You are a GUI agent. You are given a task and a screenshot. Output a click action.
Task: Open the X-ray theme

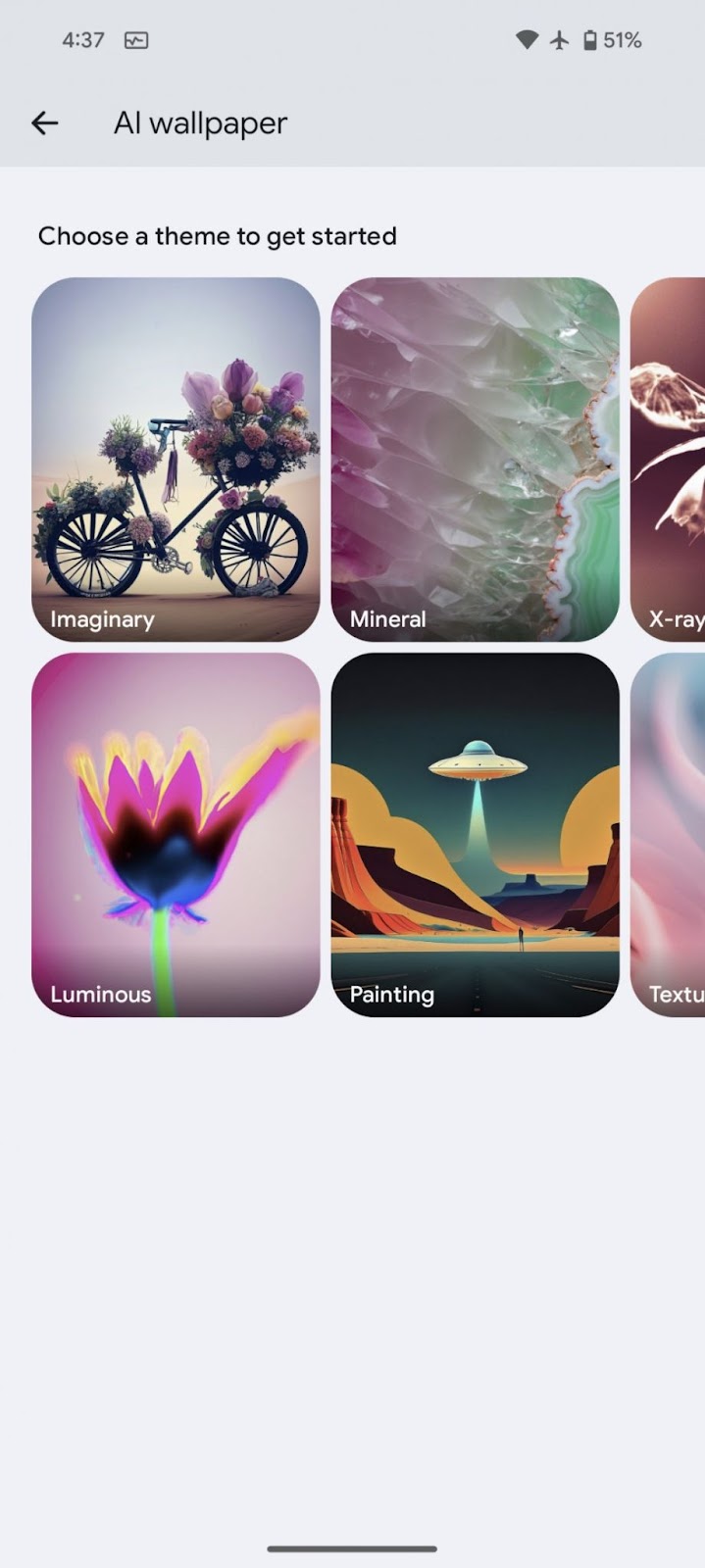point(669,460)
